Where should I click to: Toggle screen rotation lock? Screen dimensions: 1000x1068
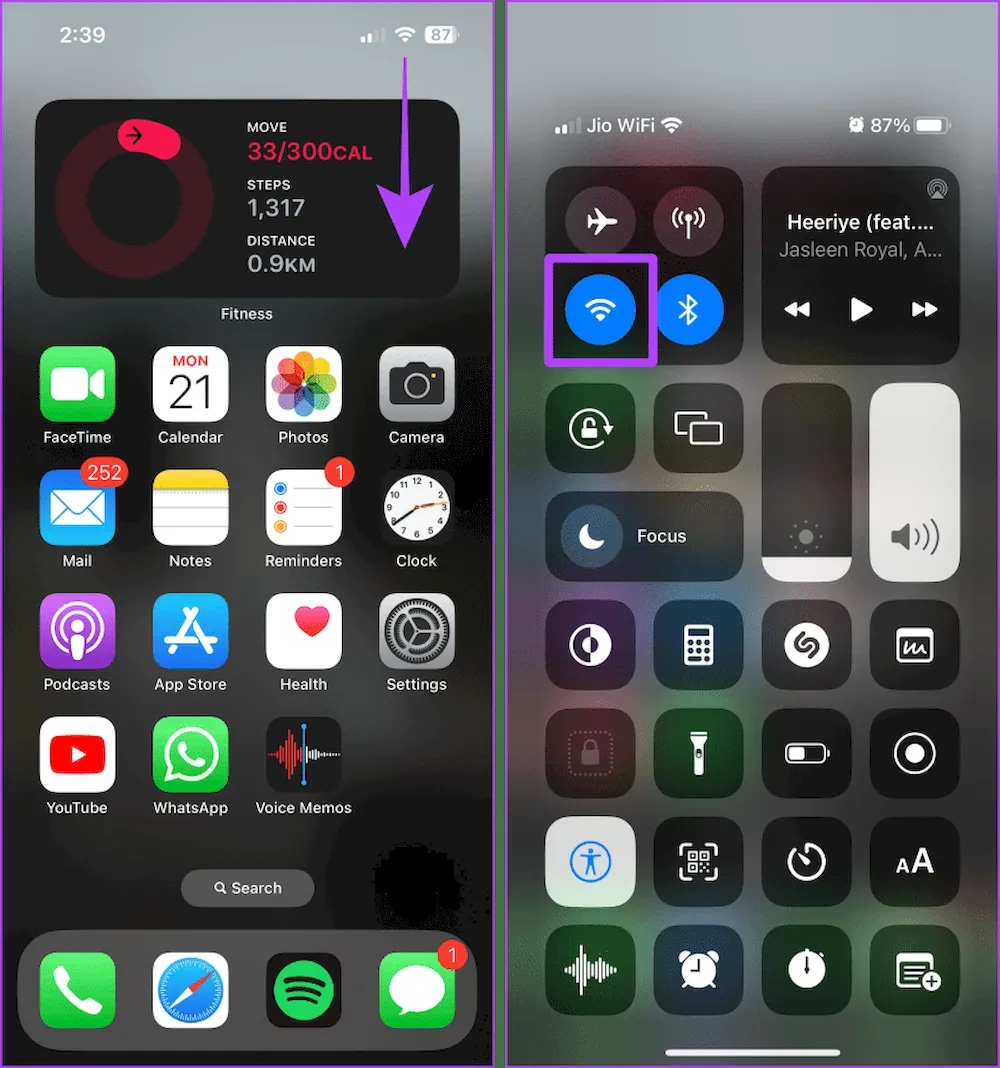tap(590, 428)
